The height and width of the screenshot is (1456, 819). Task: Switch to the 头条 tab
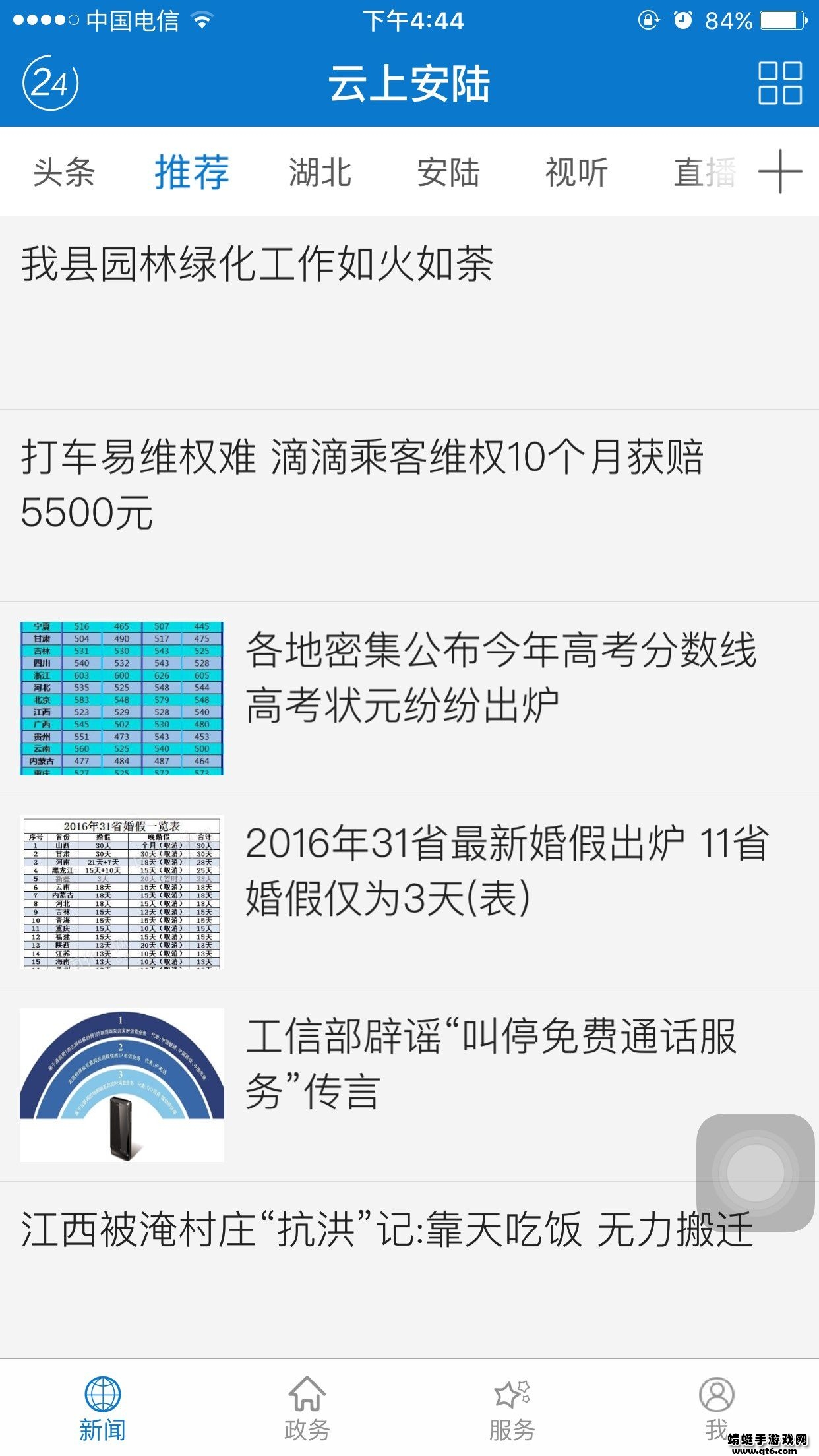65,173
